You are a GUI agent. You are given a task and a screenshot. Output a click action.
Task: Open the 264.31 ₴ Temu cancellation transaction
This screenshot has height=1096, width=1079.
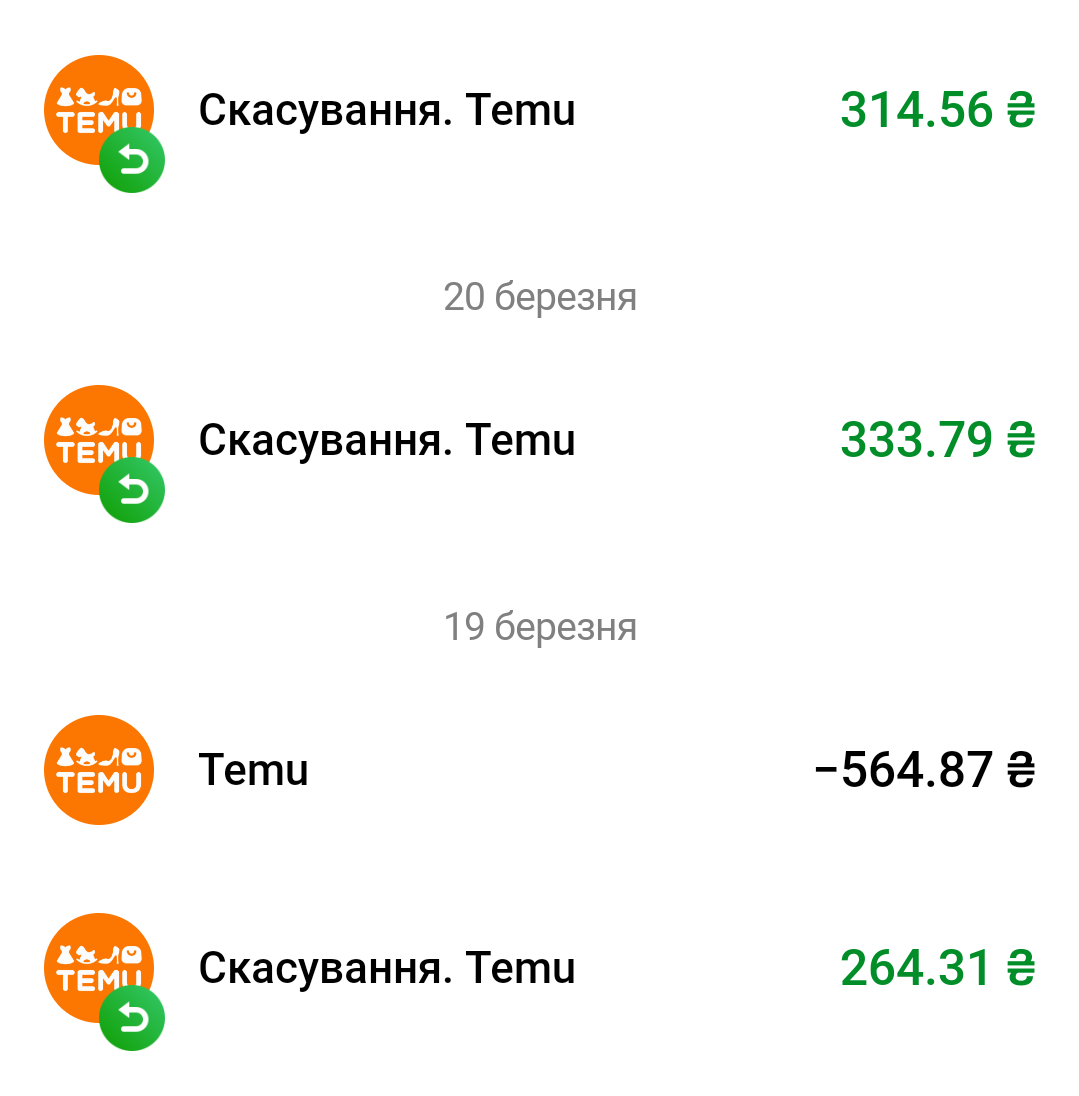pos(540,968)
